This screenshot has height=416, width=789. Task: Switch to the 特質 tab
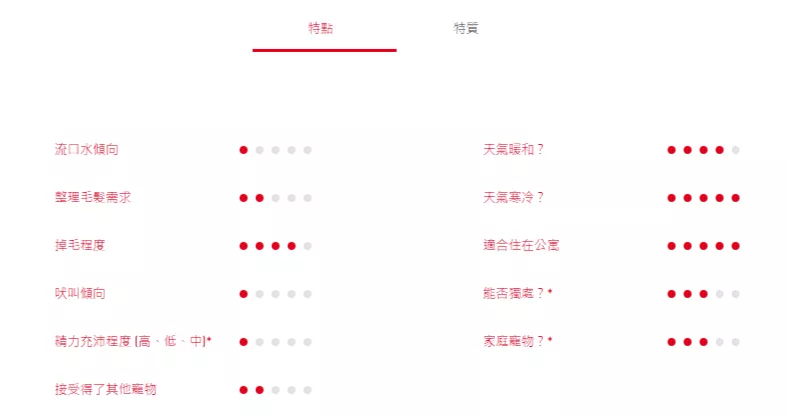click(x=466, y=28)
